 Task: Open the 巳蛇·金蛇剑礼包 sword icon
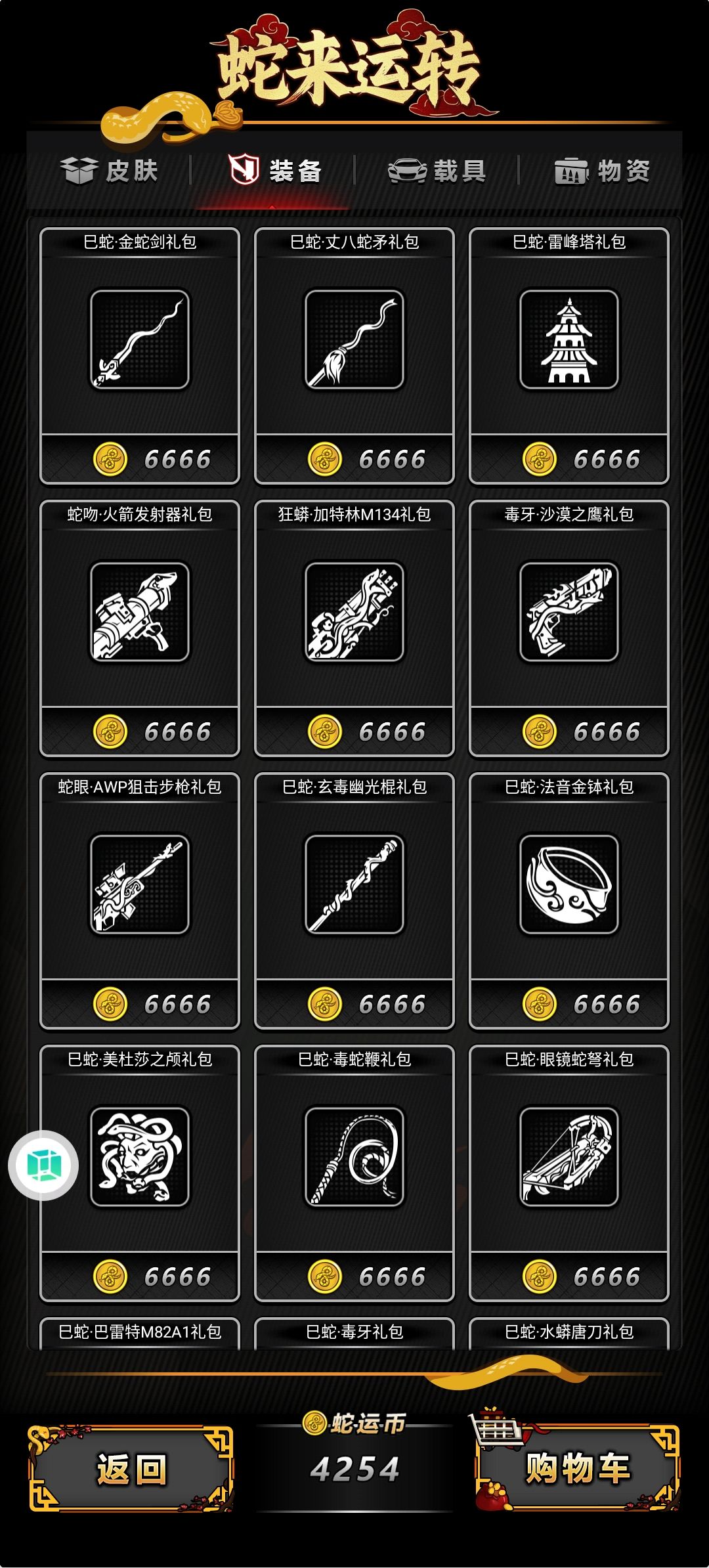click(140, 338)
